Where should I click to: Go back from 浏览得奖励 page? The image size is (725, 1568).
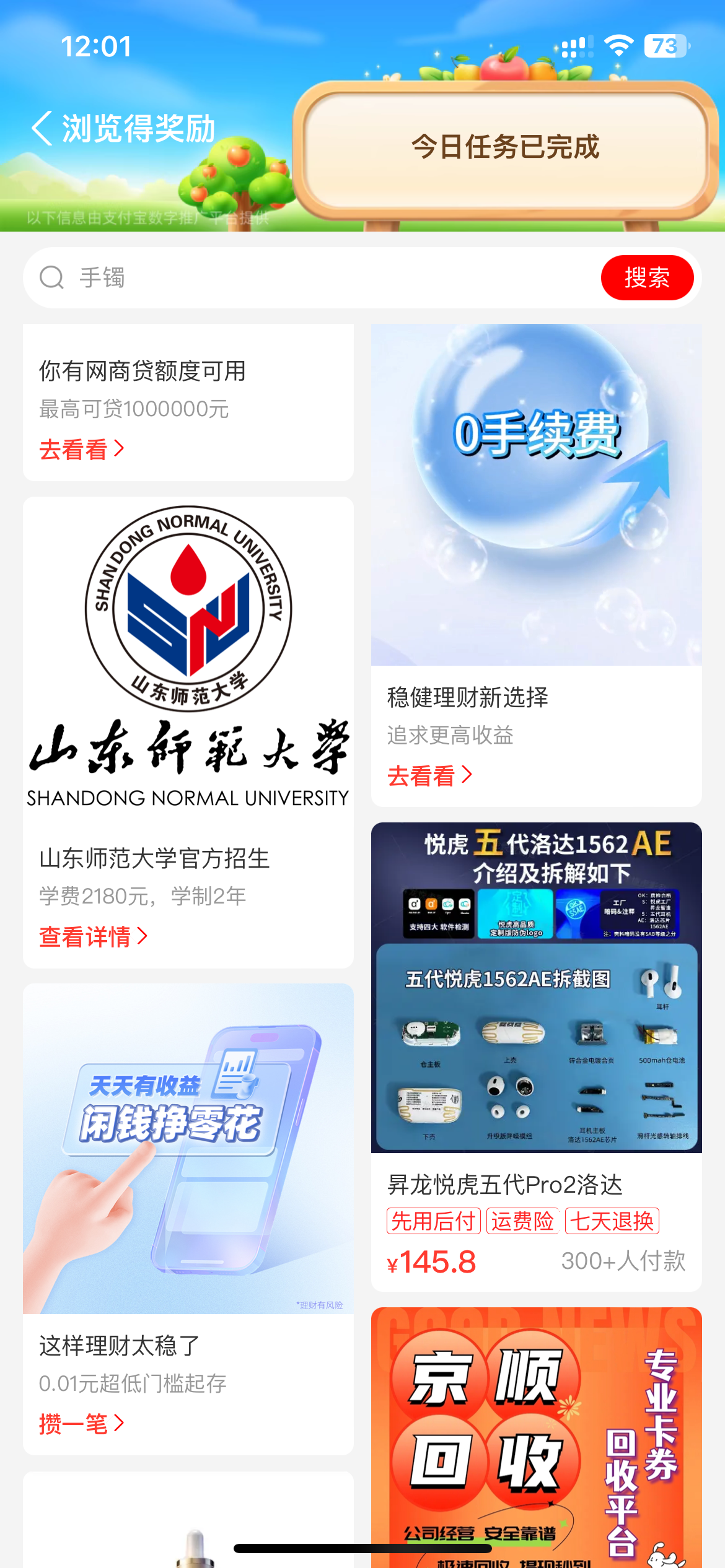[42, 129]
